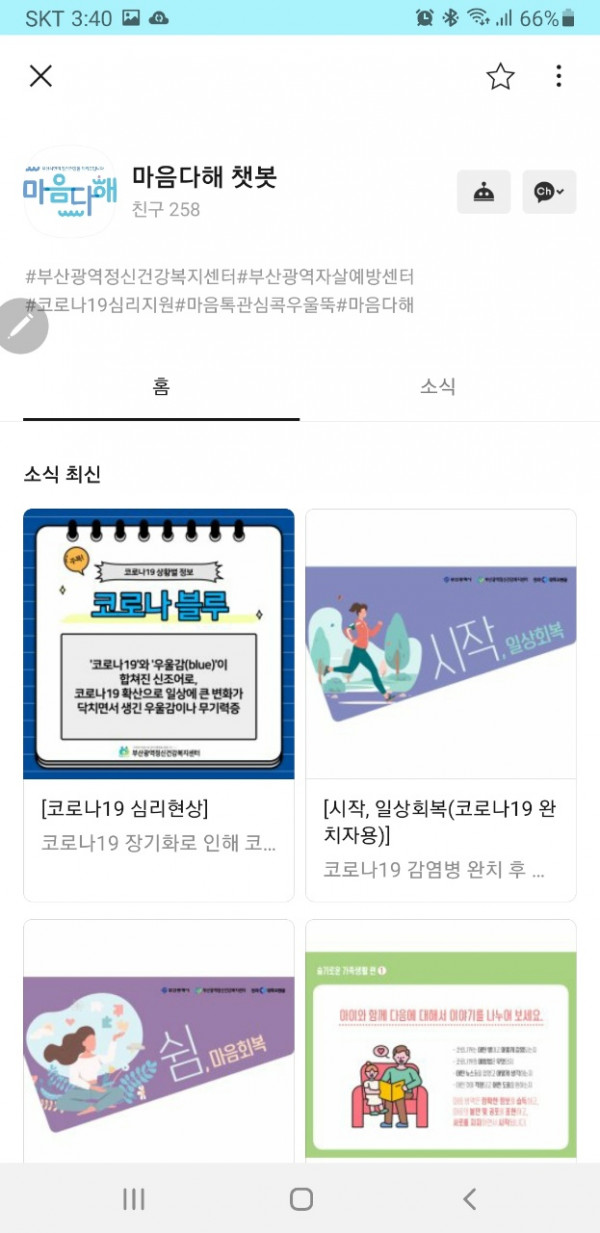Select the 홈 tab
600x1233 pixels.
(161, 388)
